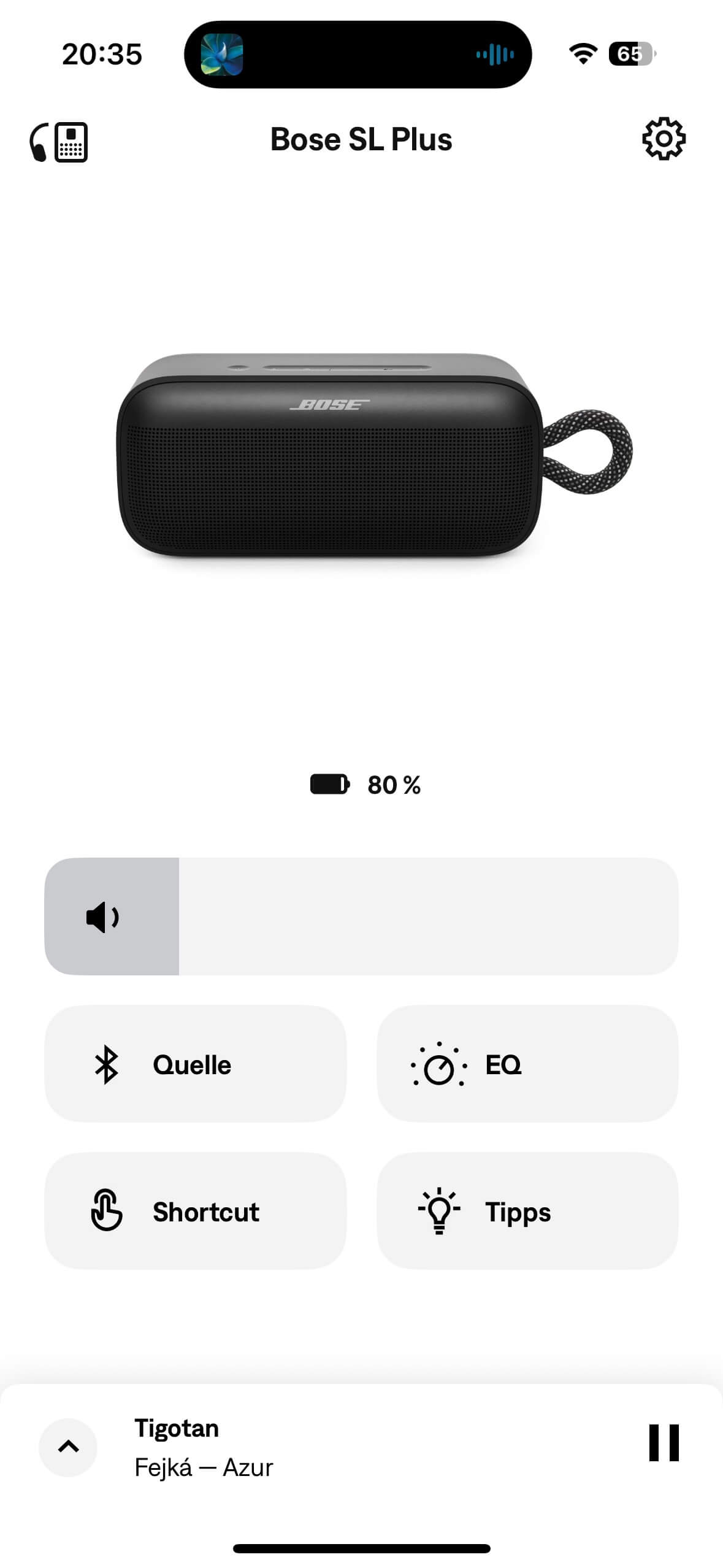View the Tipps section
This screenshot has height=1568, width=723.
[x=527, y=1212]
